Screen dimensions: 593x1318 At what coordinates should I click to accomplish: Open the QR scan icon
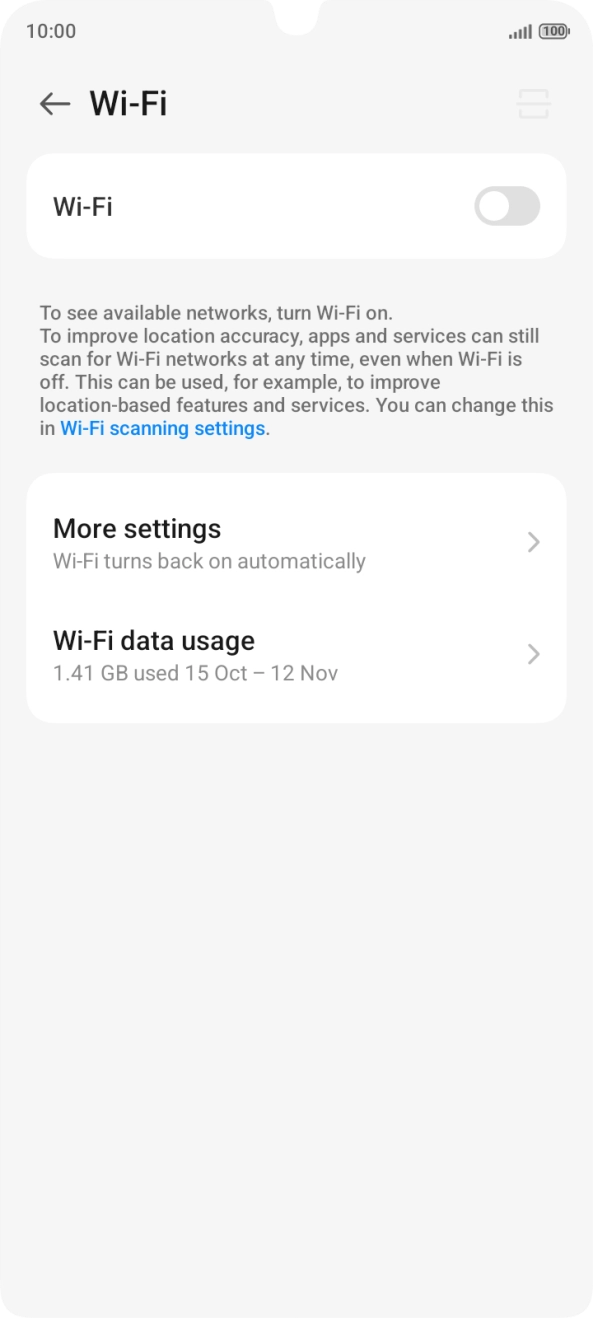[534, 104]
